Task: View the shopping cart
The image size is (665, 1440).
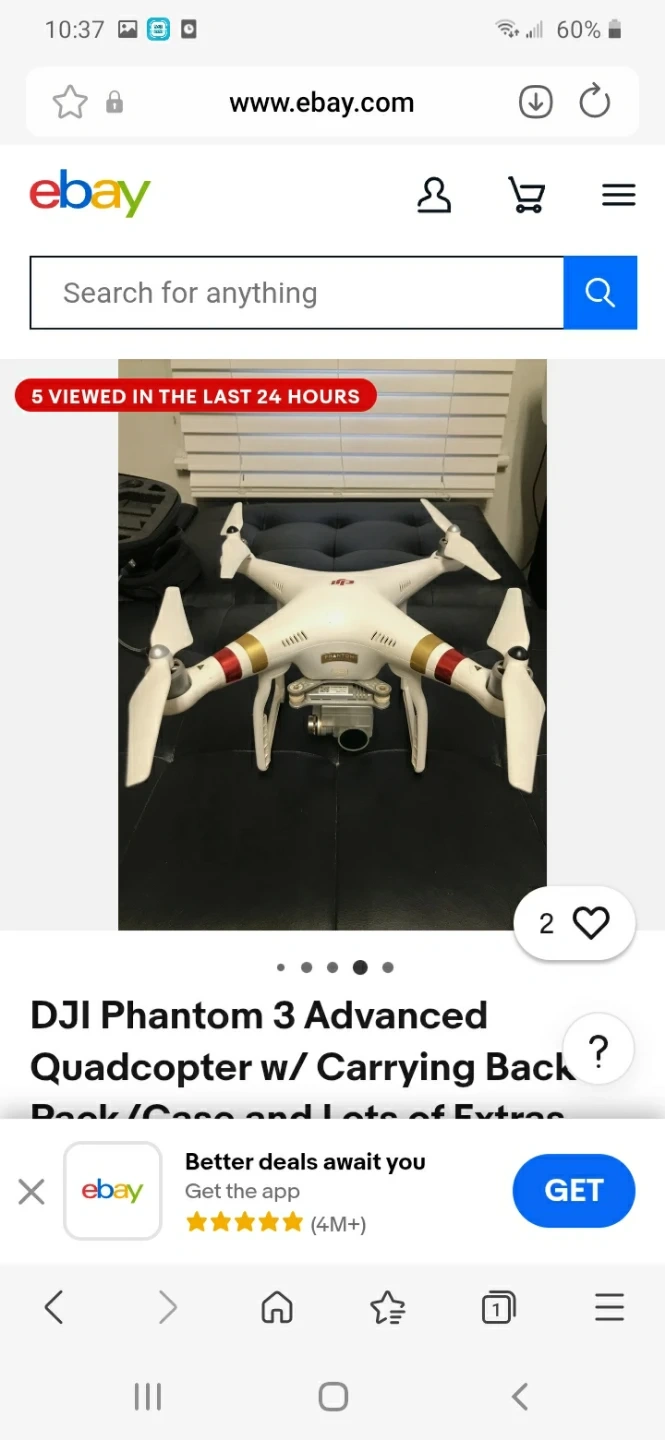Action: [x=526, y=195]
